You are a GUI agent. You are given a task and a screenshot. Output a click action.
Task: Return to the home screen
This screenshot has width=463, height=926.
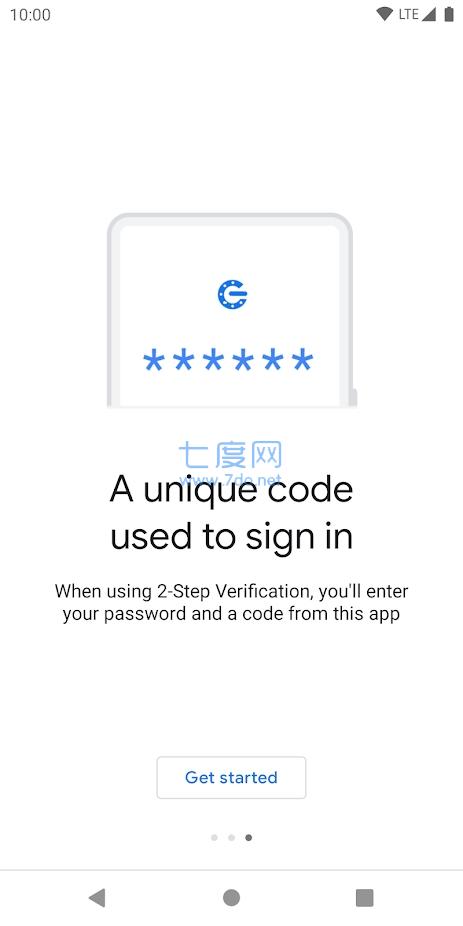(x=232, y=898)
